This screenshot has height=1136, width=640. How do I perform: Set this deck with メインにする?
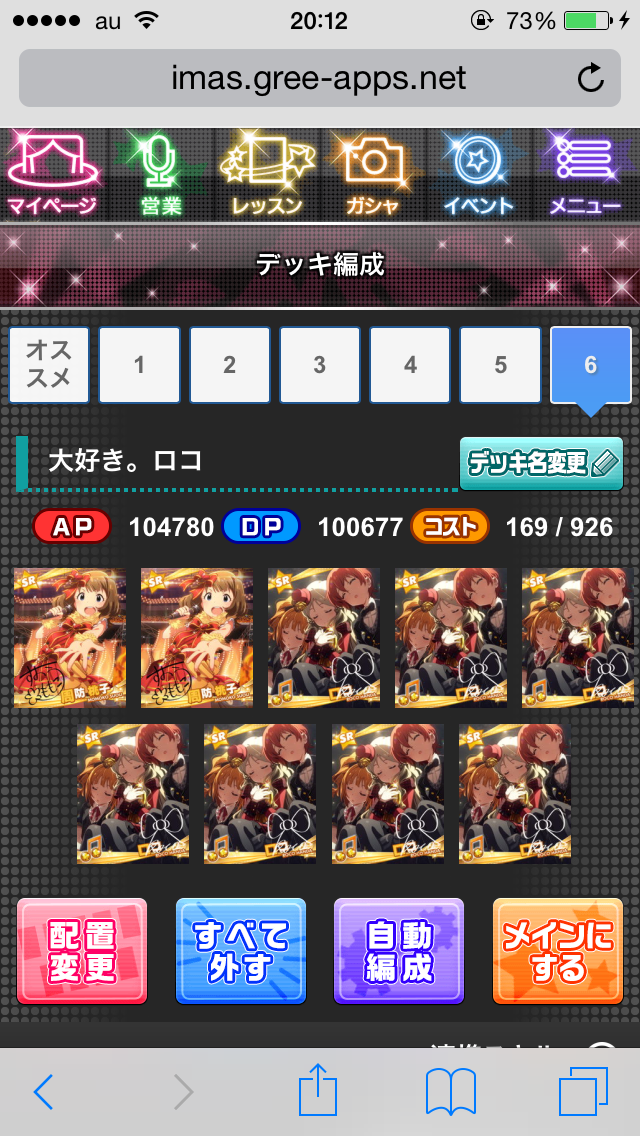[x=558, y=951]
